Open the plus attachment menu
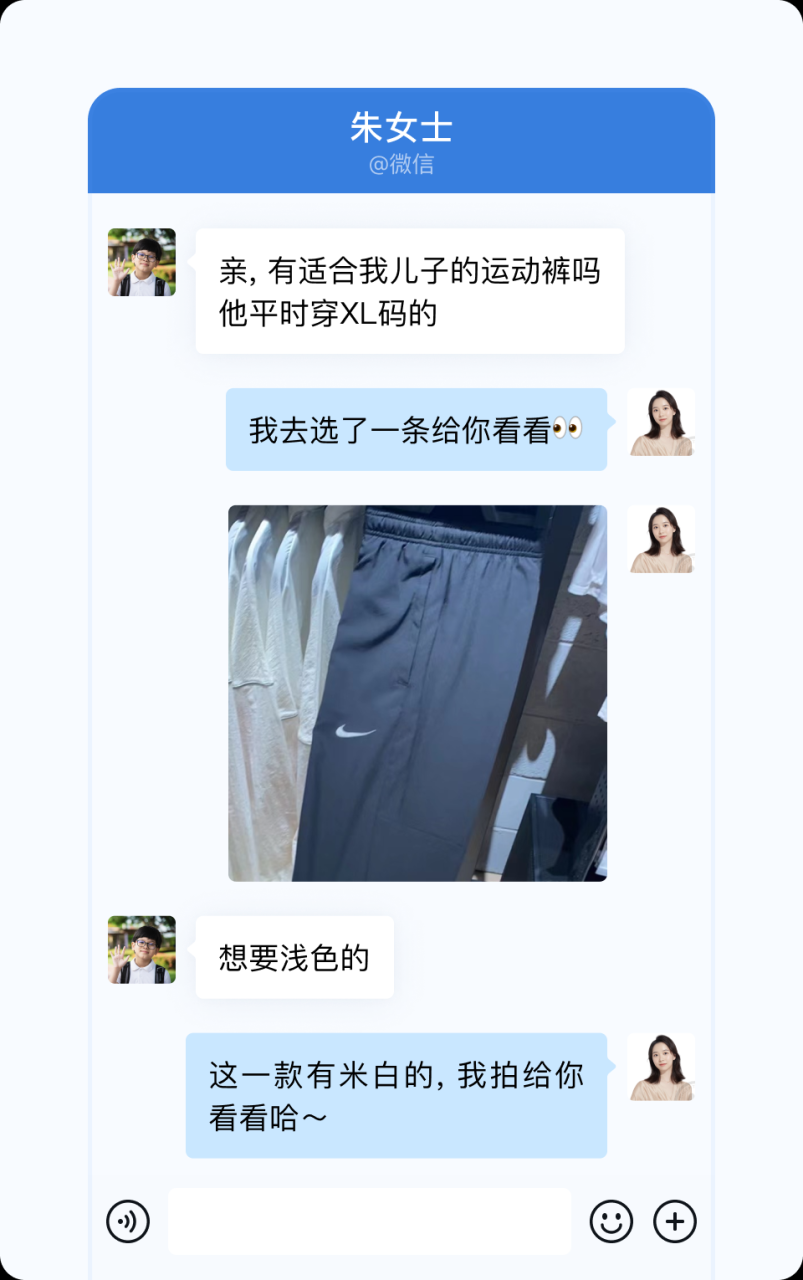Image resolution: width=803 pixels, height=1280 pixels. [675, 1221]
